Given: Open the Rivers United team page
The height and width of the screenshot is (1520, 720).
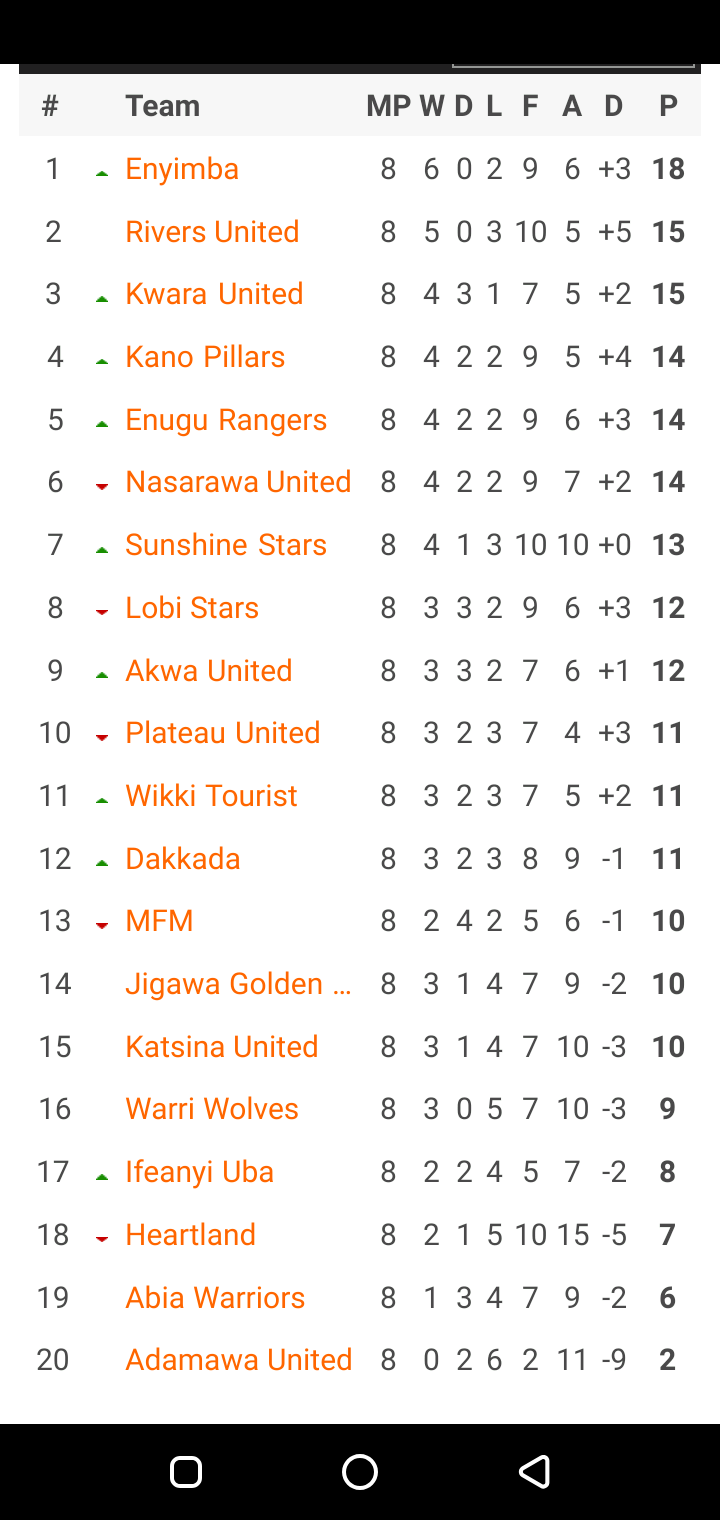Looking at the screenshot, I should click(x=212, y=232).
